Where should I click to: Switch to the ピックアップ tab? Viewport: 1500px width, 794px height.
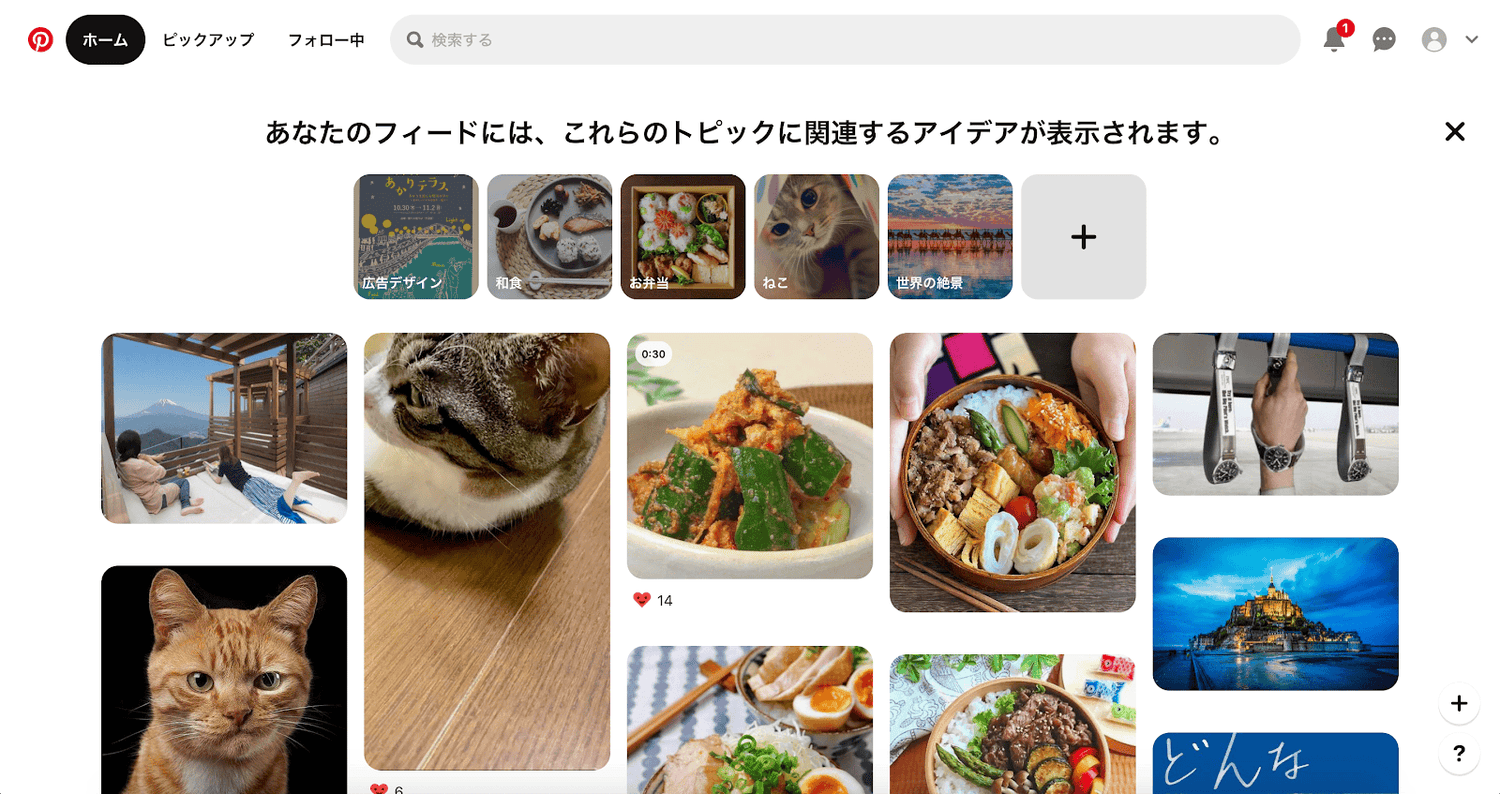208,40
